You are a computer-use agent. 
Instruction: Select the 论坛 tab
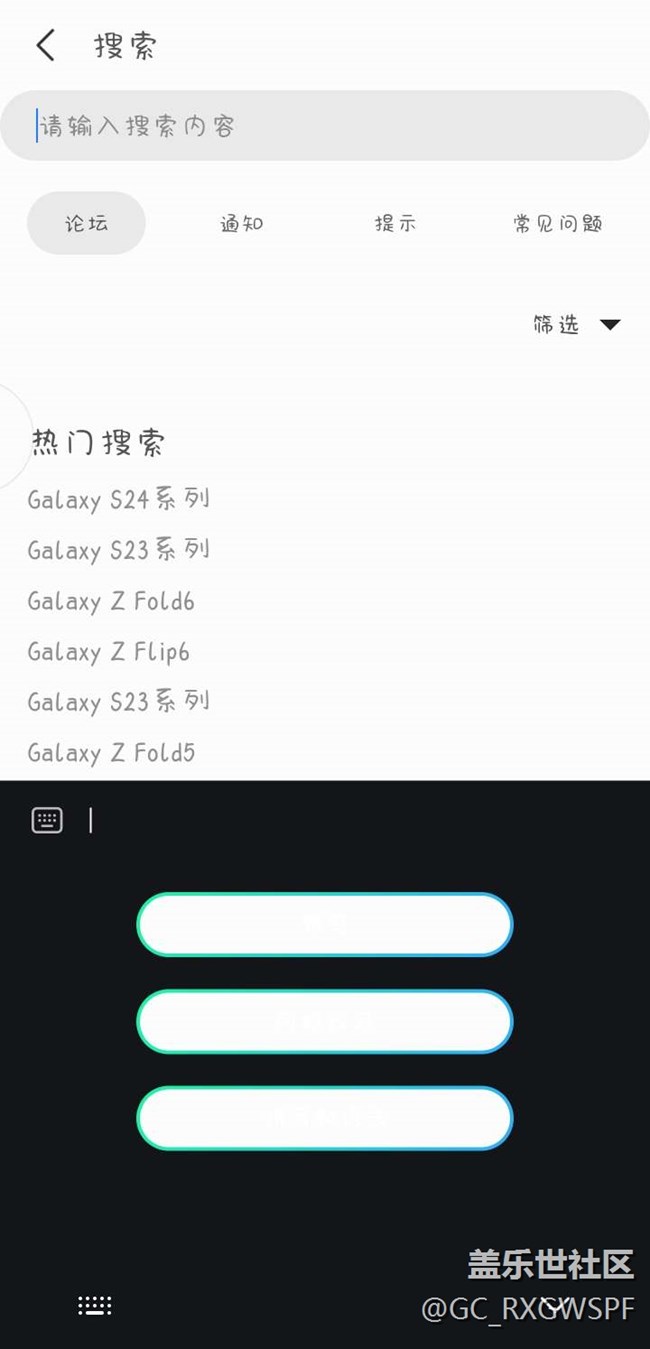86,223
